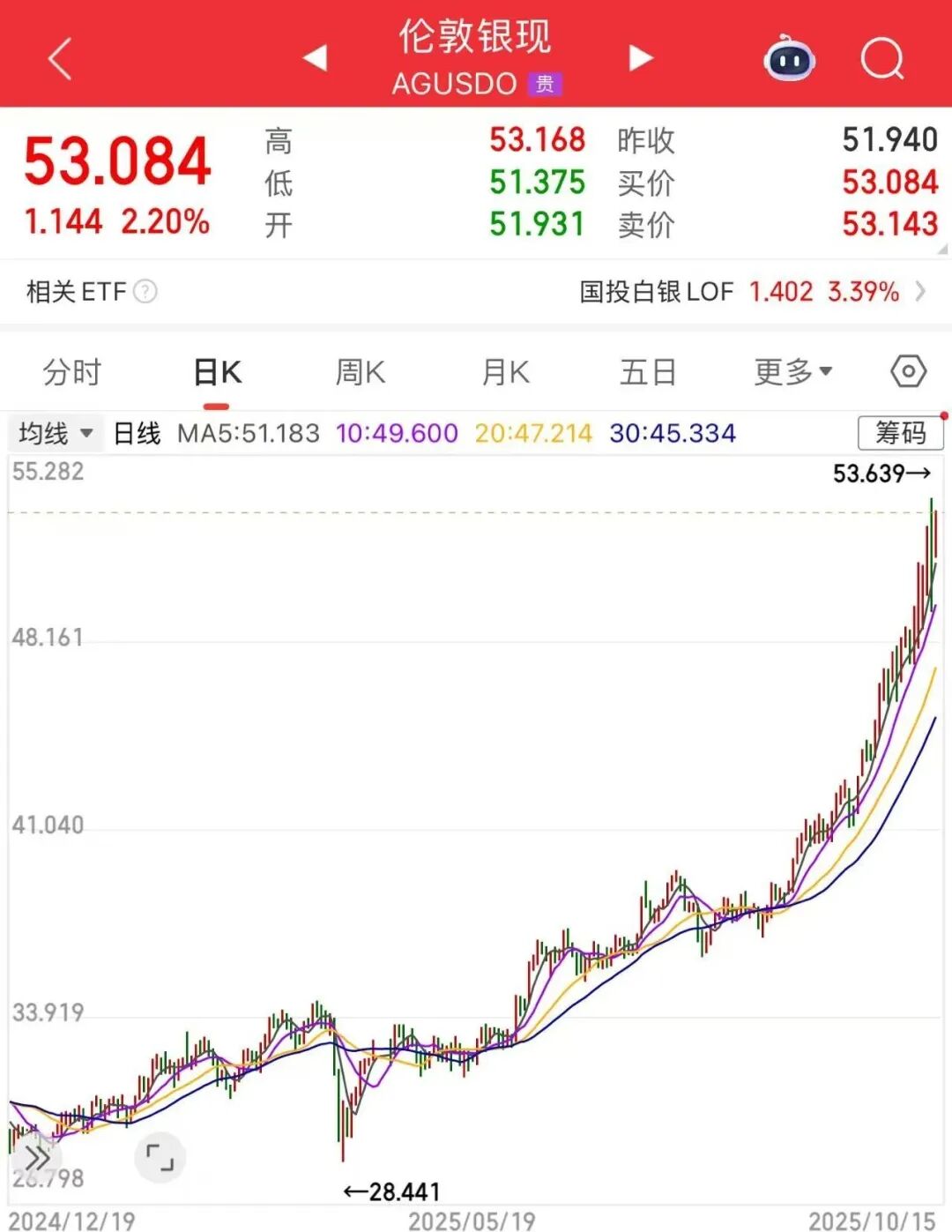The height and width of the screenshot is (1232, 952).
Task: Open the fullscreen chart view icon
Action: coord(160,1157)
